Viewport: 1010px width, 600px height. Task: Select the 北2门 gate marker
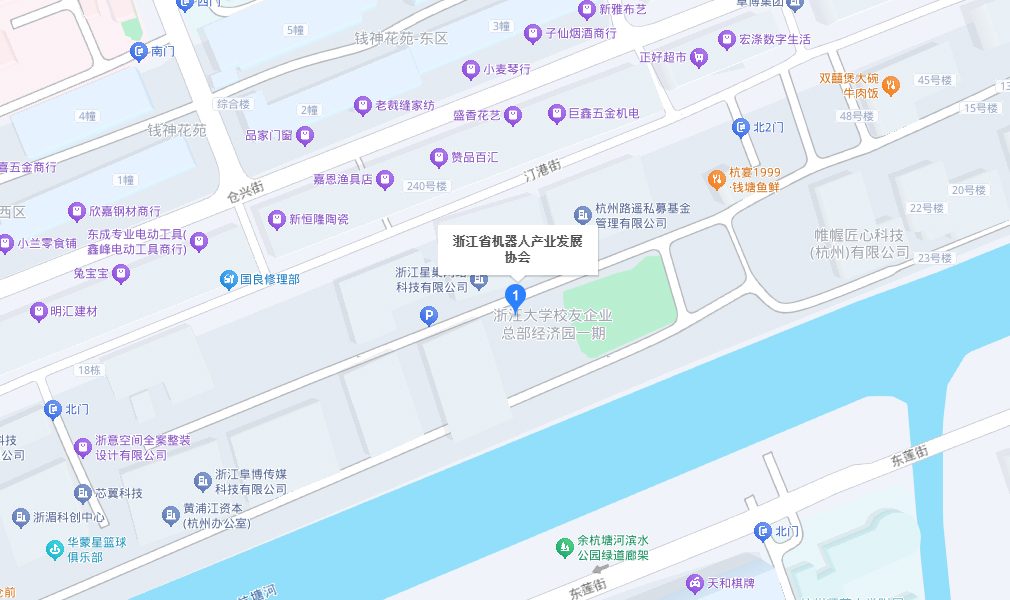[740, 127]
